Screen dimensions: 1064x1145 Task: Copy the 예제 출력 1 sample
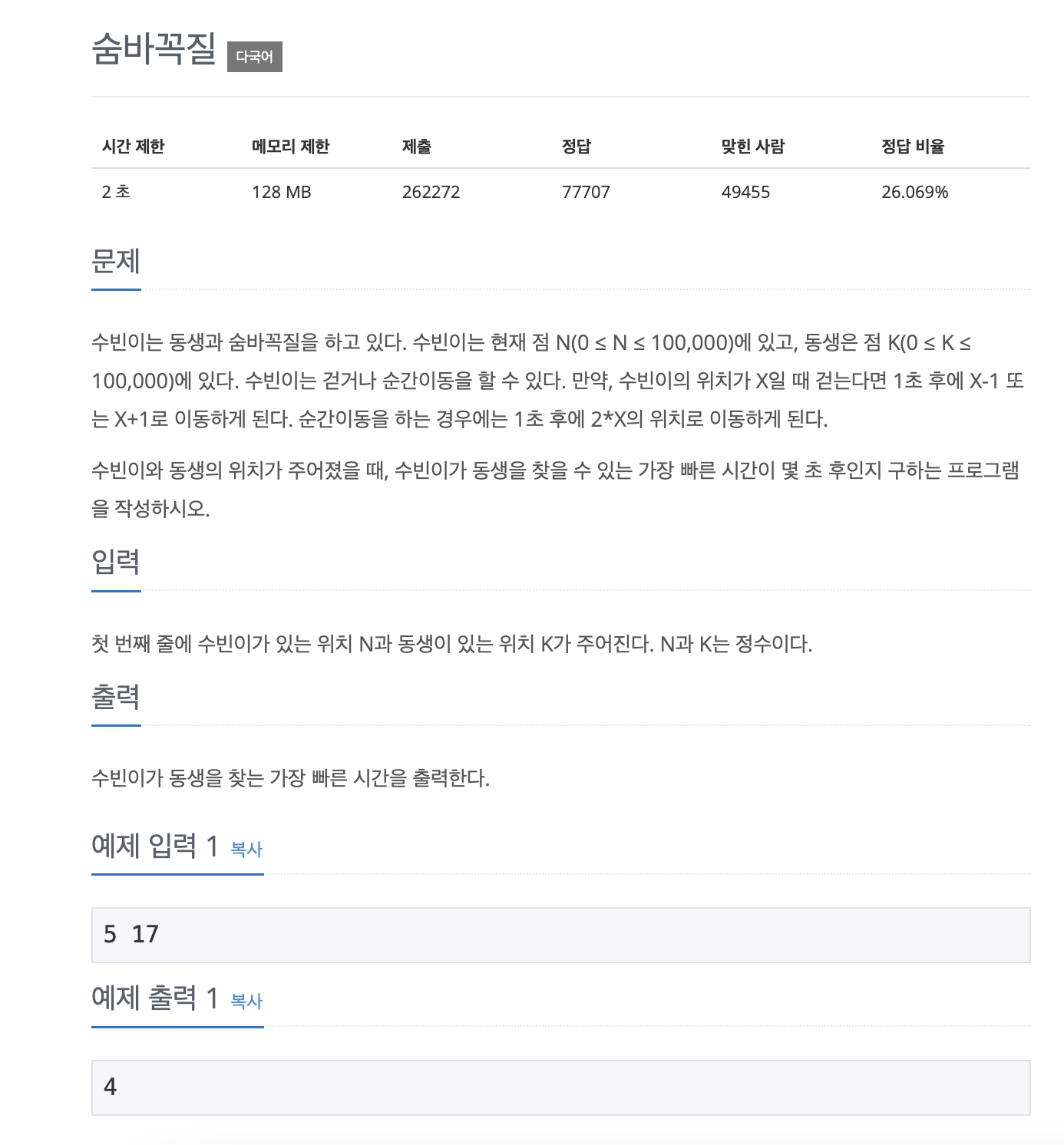click(246, 1001)
